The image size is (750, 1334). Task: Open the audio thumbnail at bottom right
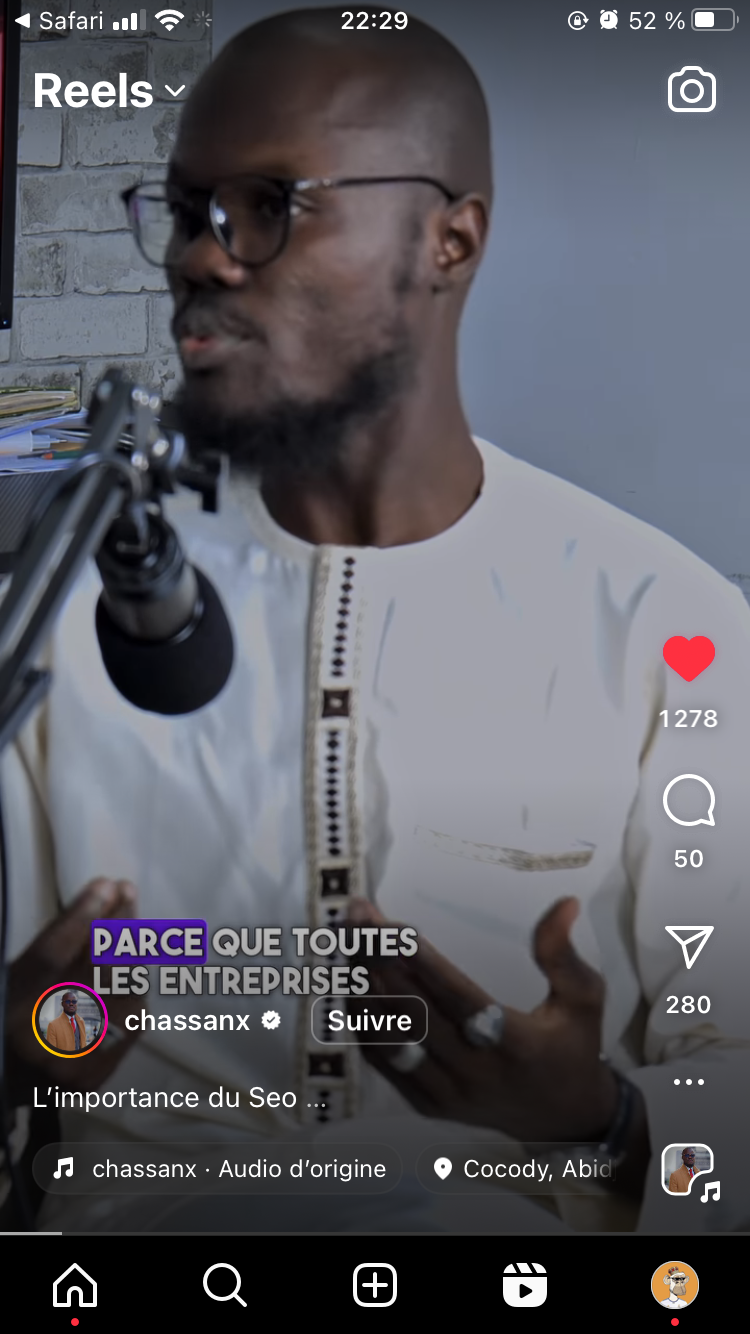689,1170
